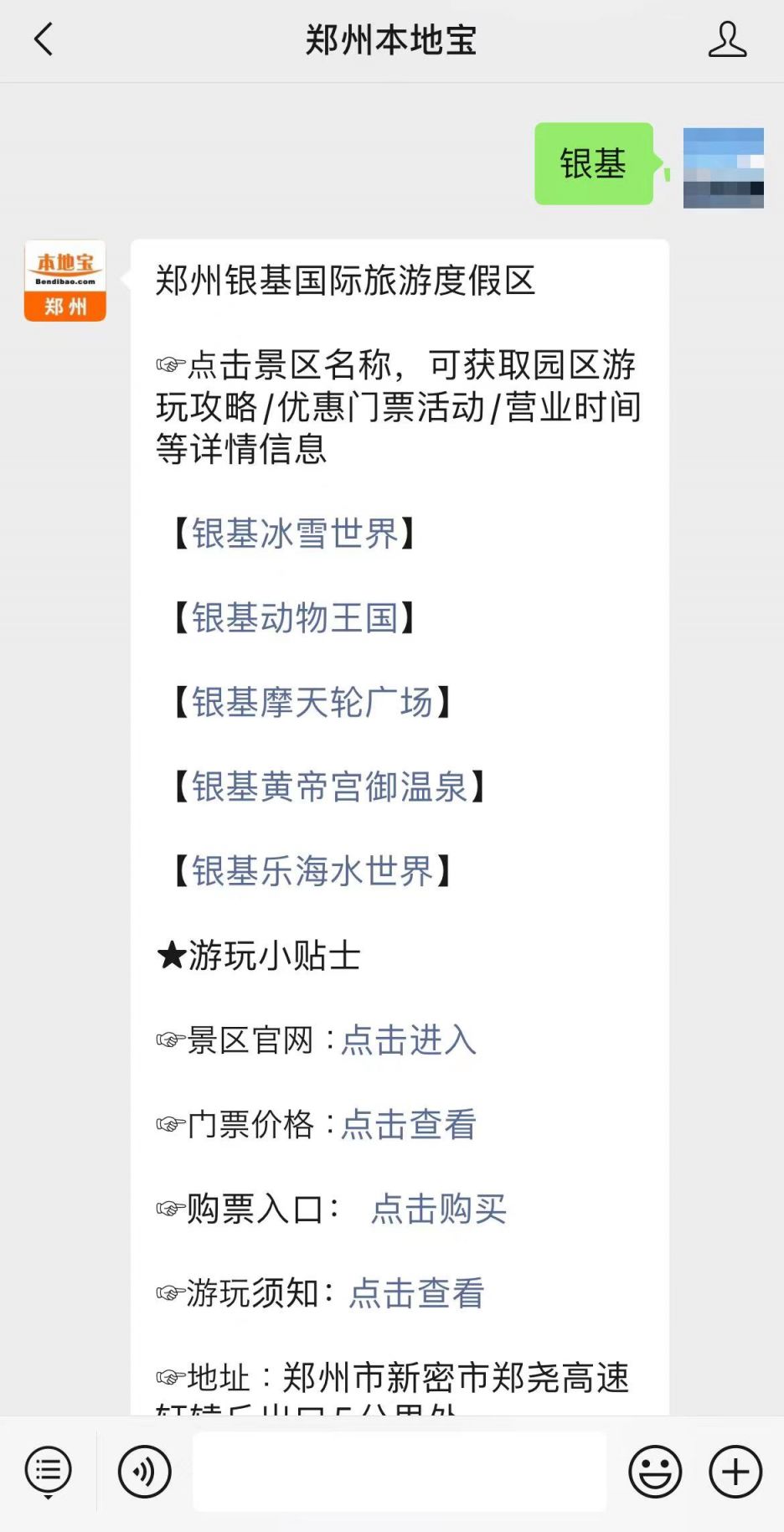This screenshot has height=1532, width=784.
Task: Tap 点击查看 next to 门票价格
Action: [408, 1125]
